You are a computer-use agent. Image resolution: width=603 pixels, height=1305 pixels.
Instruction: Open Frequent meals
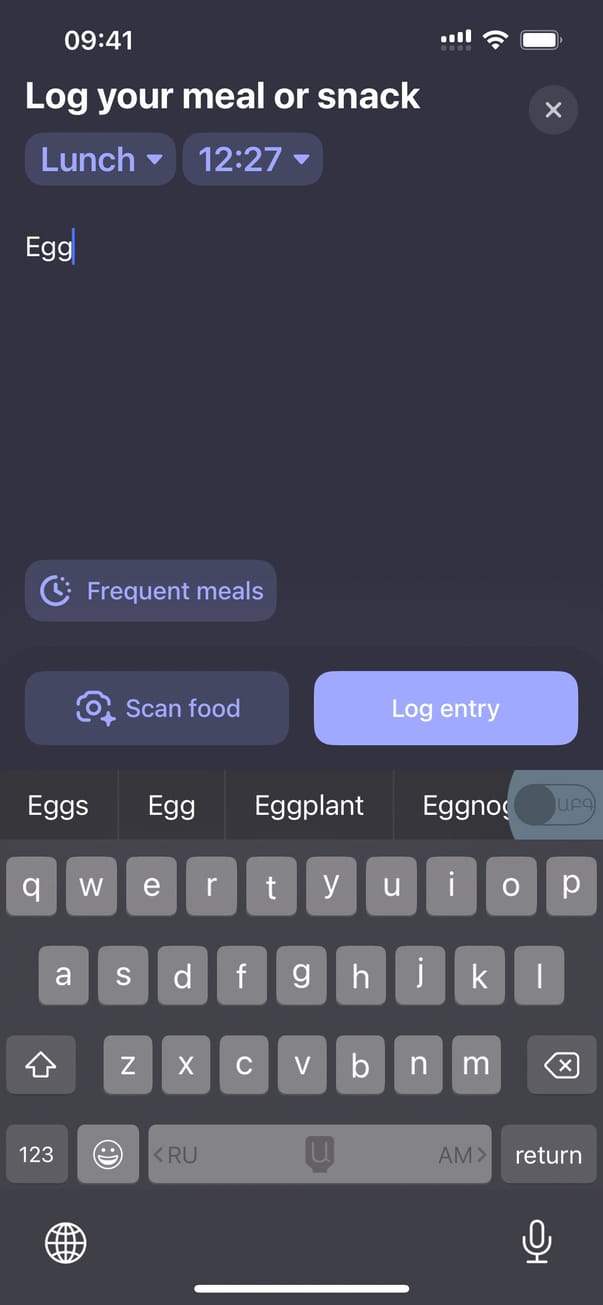click(151, 591)
